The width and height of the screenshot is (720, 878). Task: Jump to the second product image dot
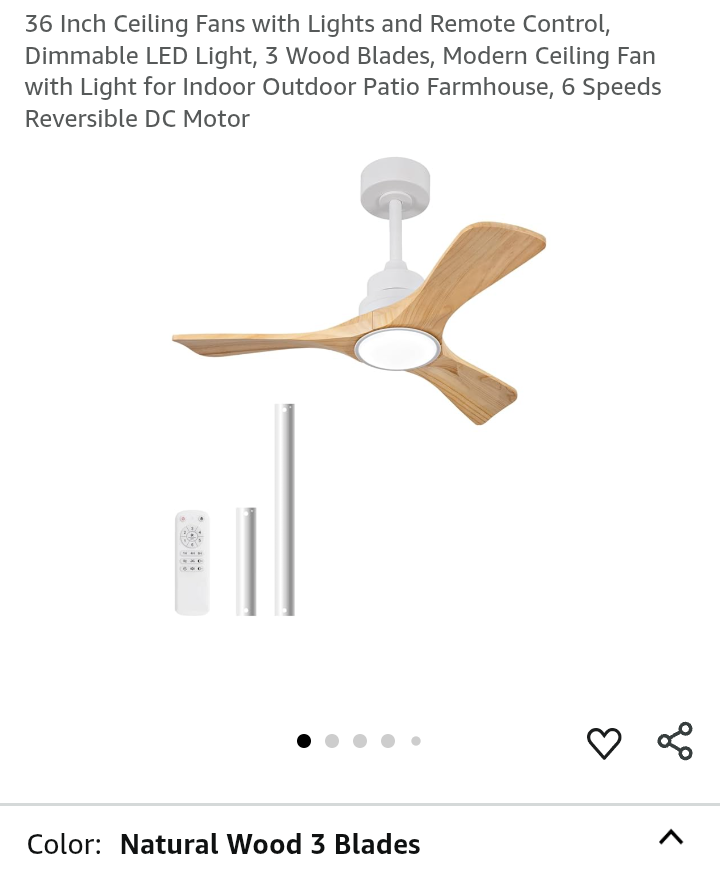click(332, 741)
